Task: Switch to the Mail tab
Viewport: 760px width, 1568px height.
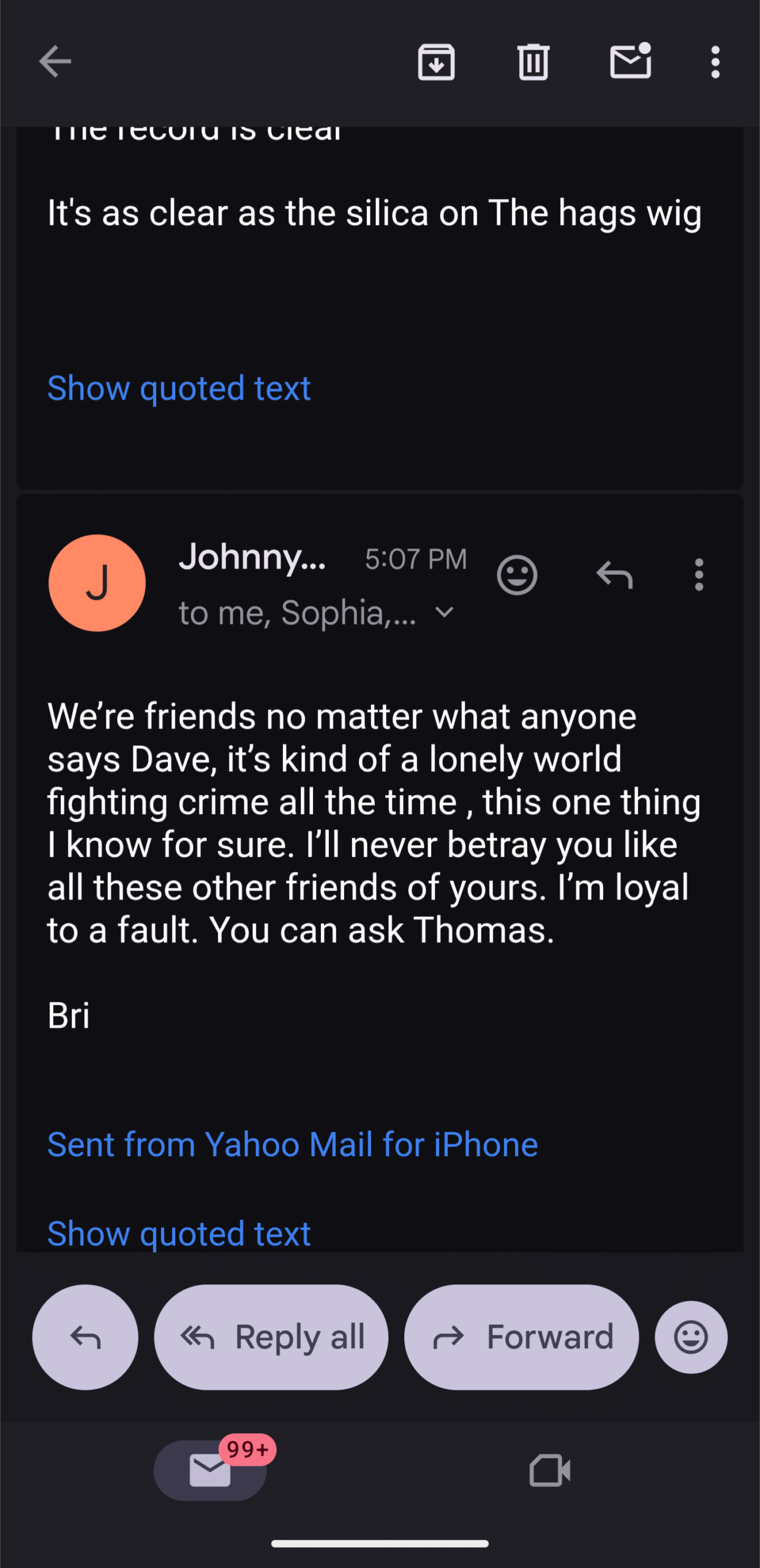Action: 210,1470
